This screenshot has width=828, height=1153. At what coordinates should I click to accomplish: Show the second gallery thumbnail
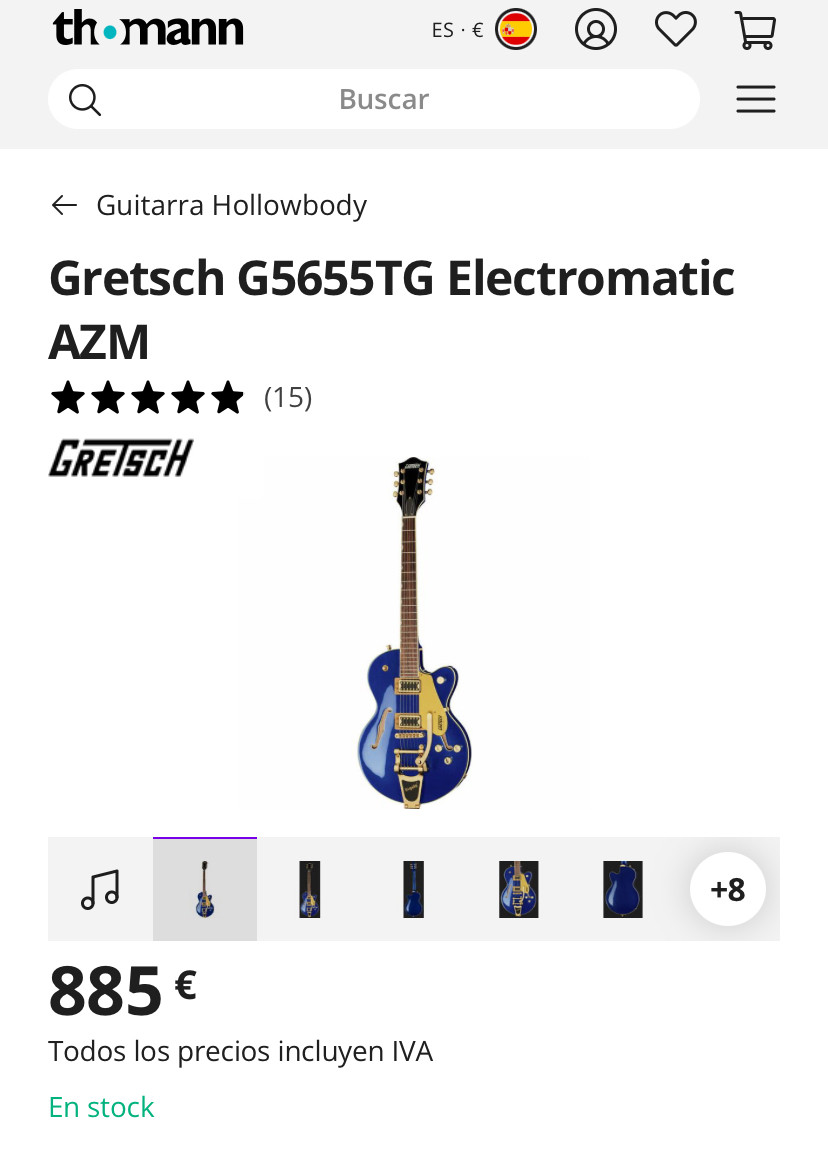(309, 889)
